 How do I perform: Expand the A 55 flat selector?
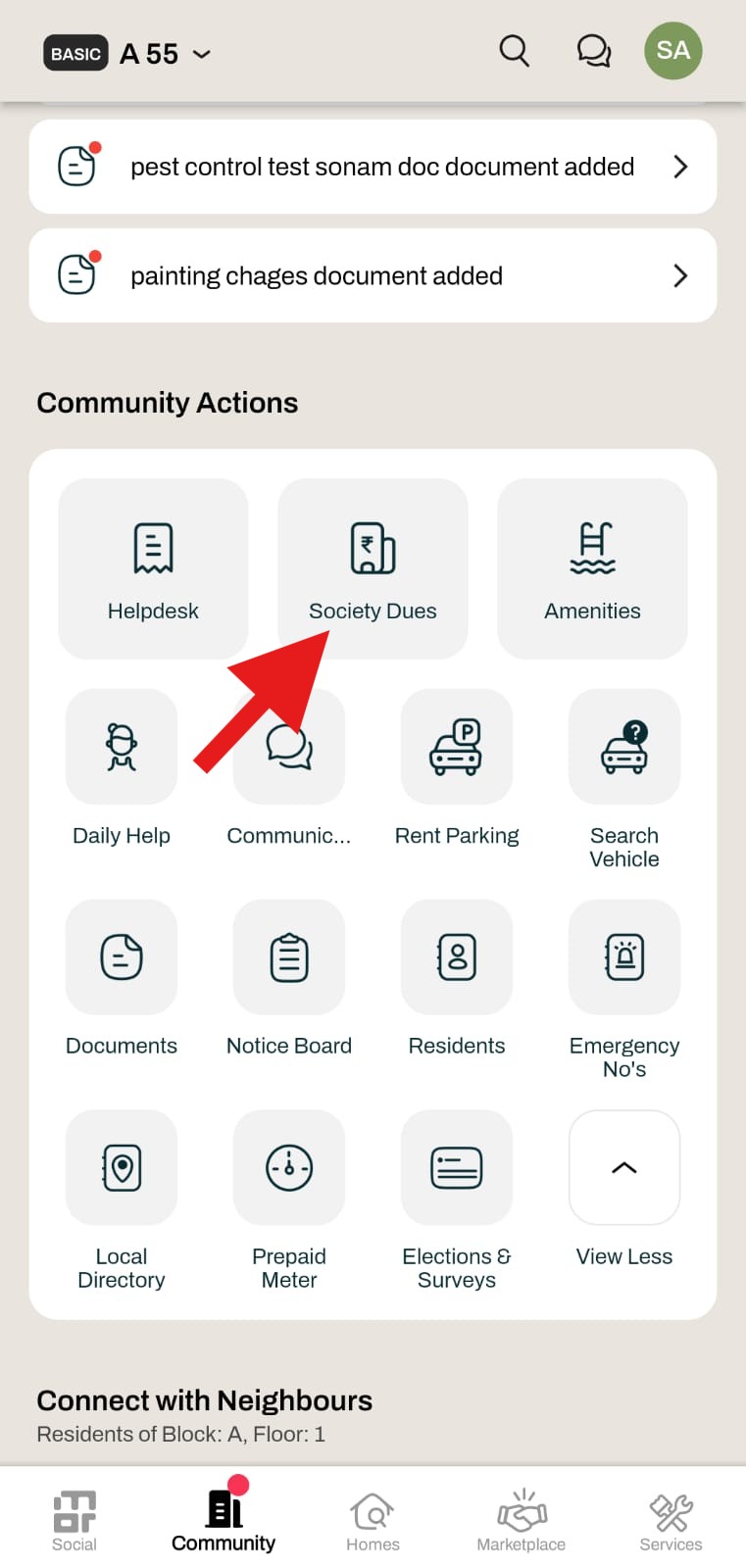[x=165, y=54]
